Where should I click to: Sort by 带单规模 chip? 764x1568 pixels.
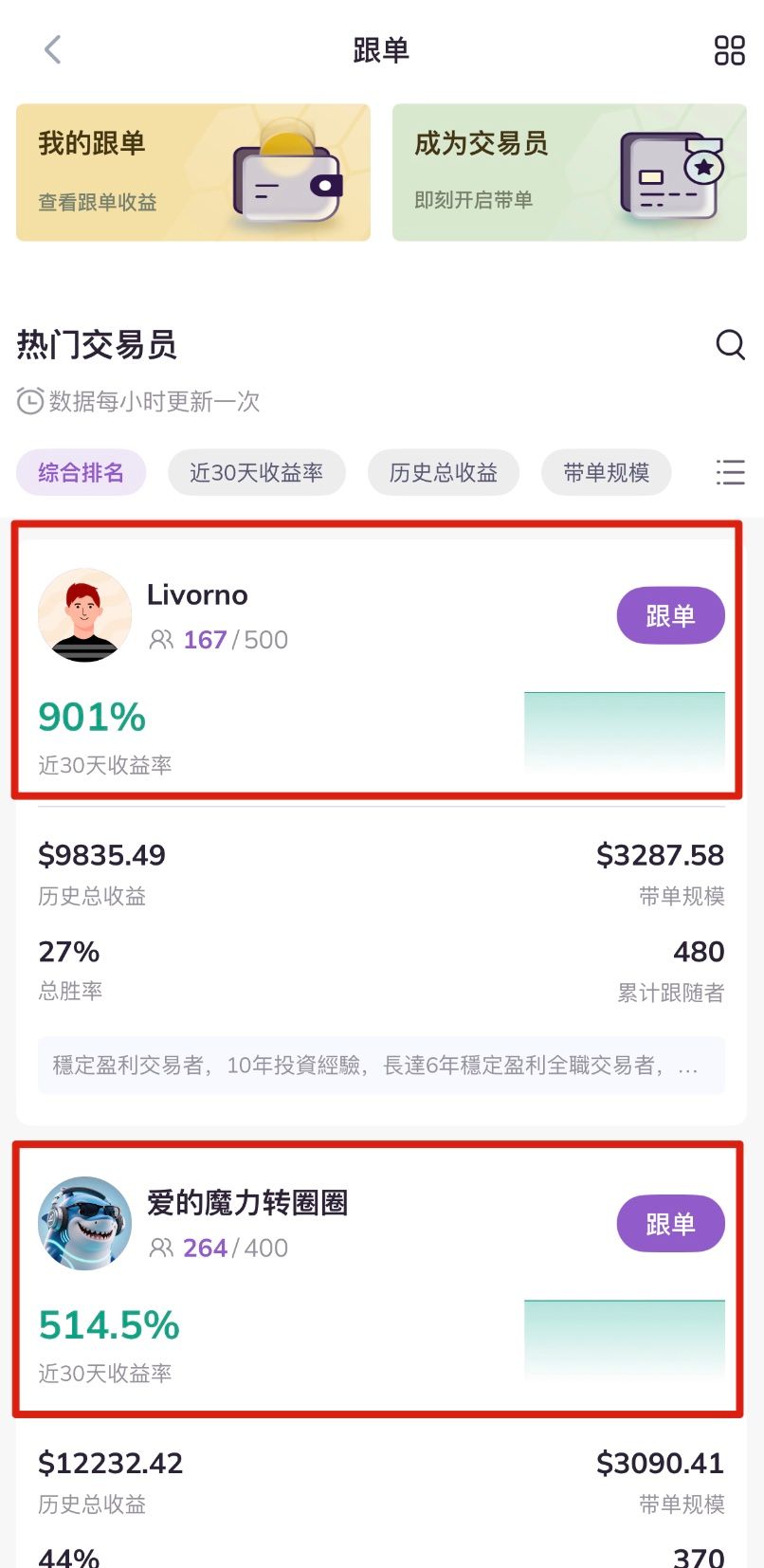[606, 472]
